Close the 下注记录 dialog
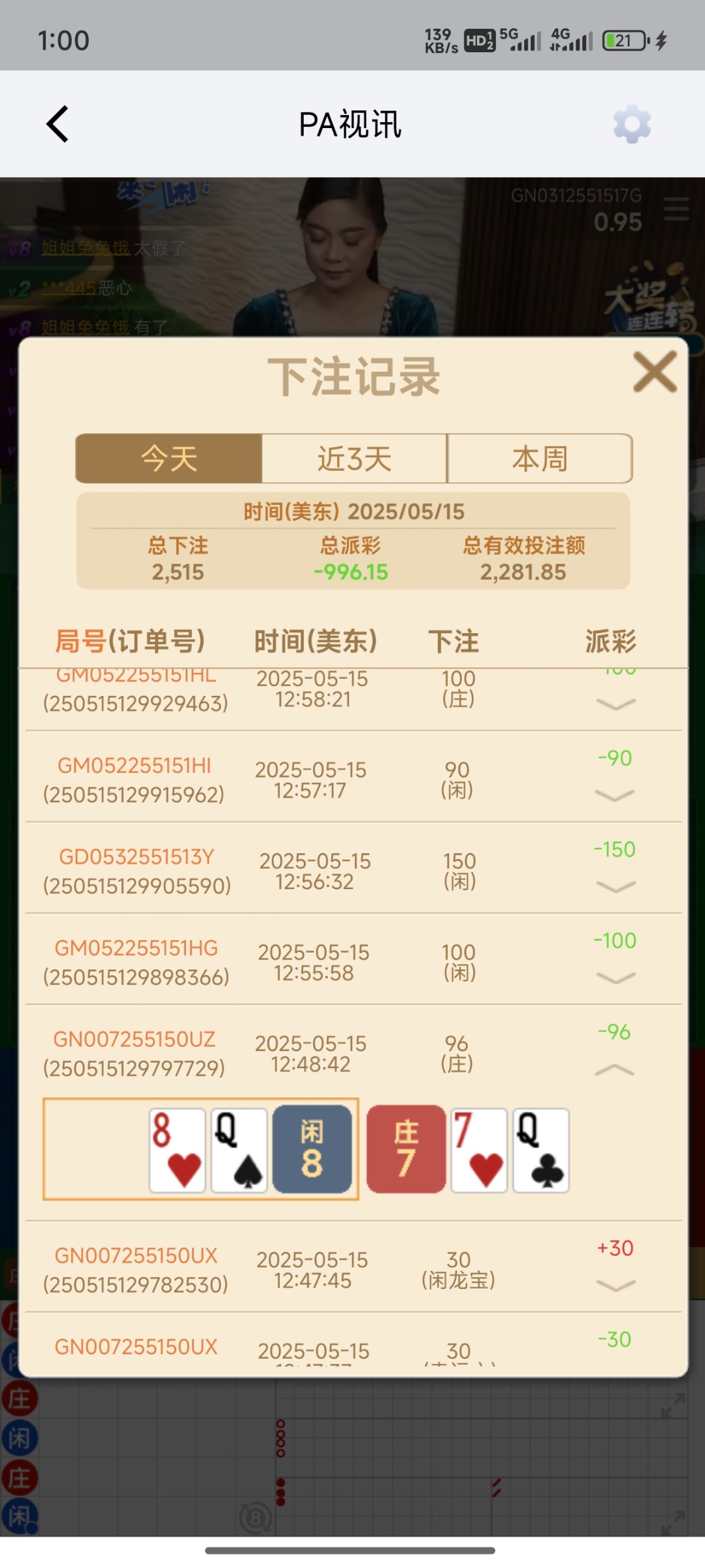Viewport: 705px width, 1568px height. (x=655, y=372)
